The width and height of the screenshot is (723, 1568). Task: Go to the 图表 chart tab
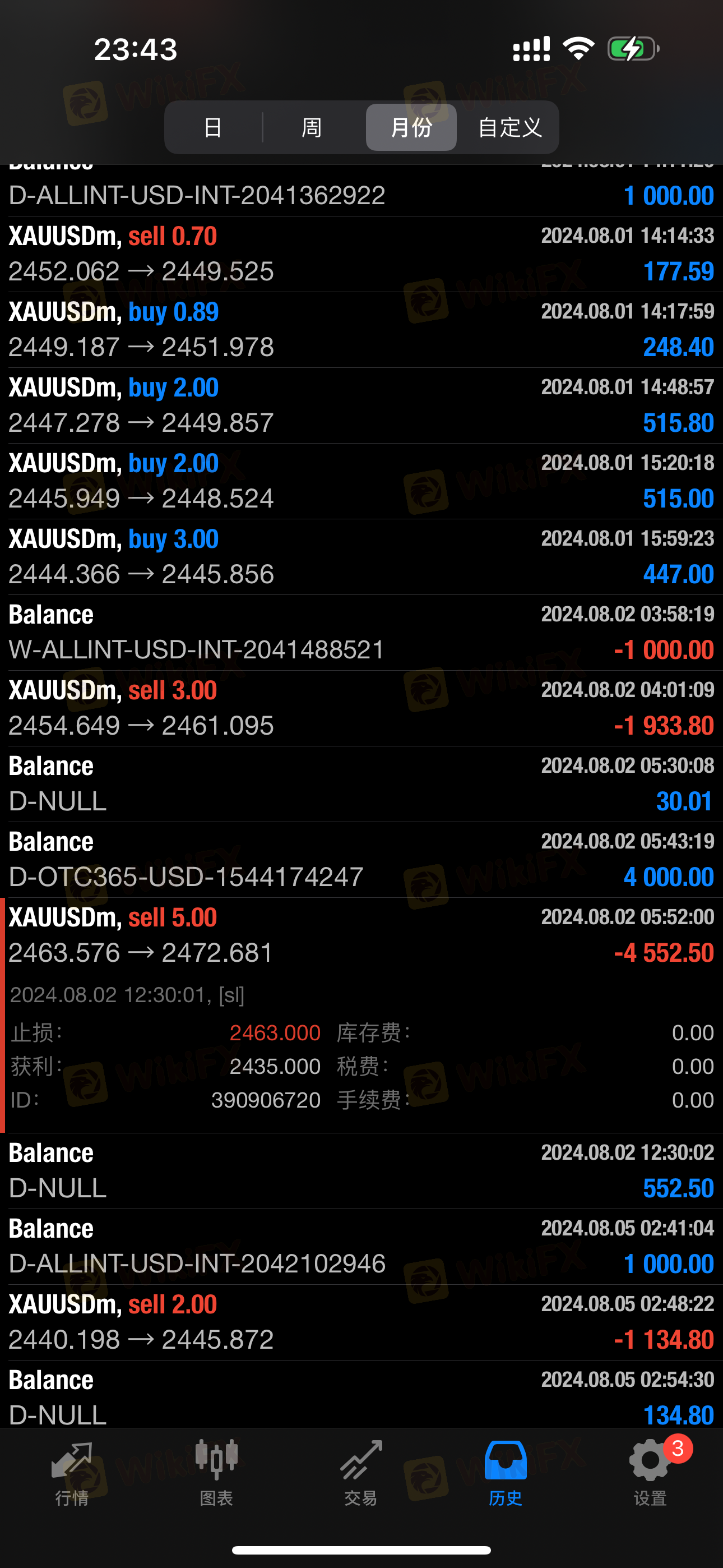217,1473
